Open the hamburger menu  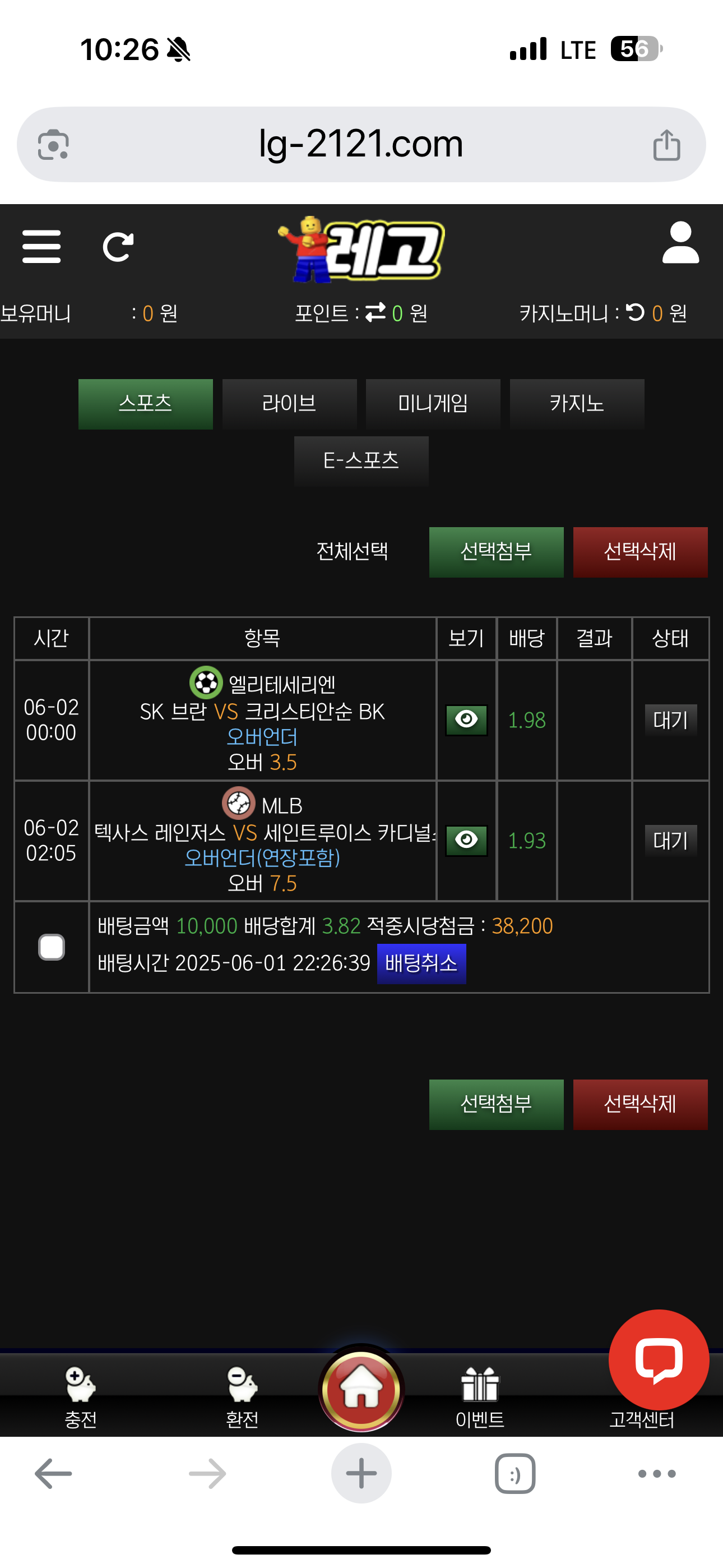[x=41, y=247]
